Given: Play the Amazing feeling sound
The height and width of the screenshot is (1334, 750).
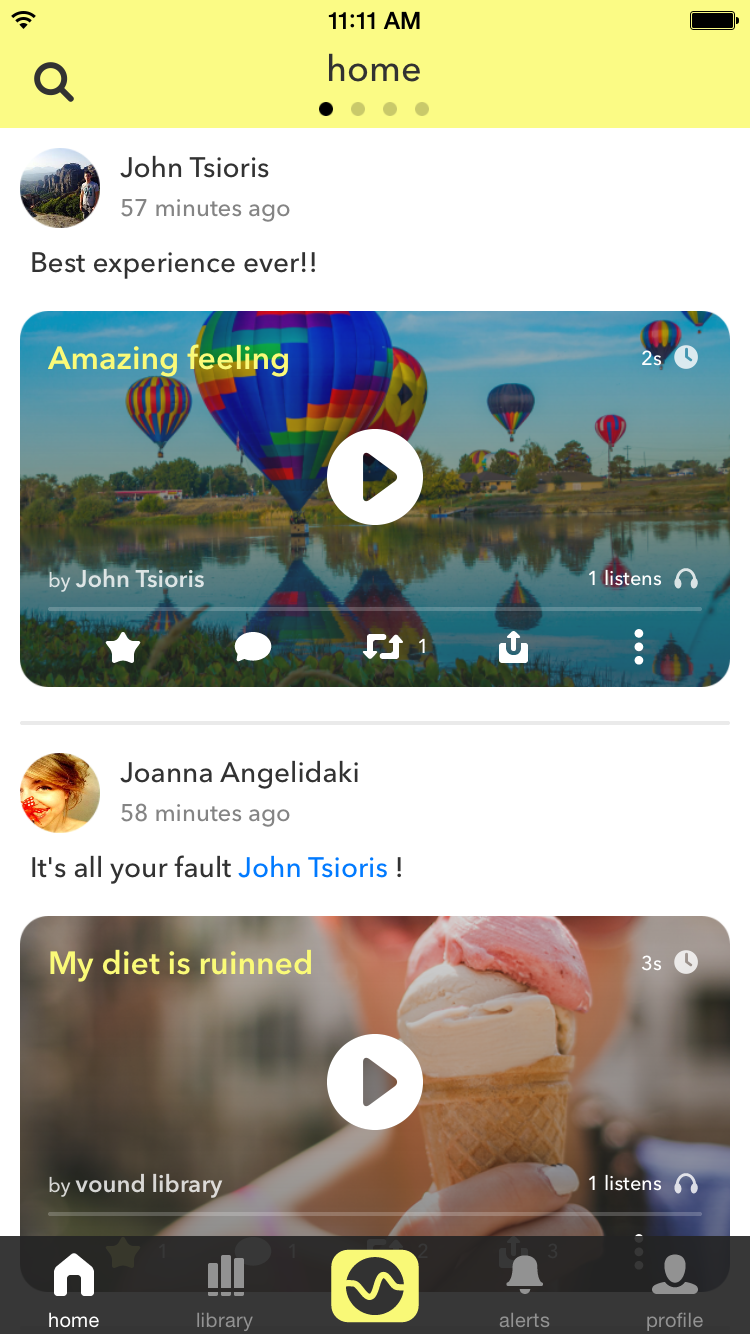Looking at the screenshot, I should 375,477.
